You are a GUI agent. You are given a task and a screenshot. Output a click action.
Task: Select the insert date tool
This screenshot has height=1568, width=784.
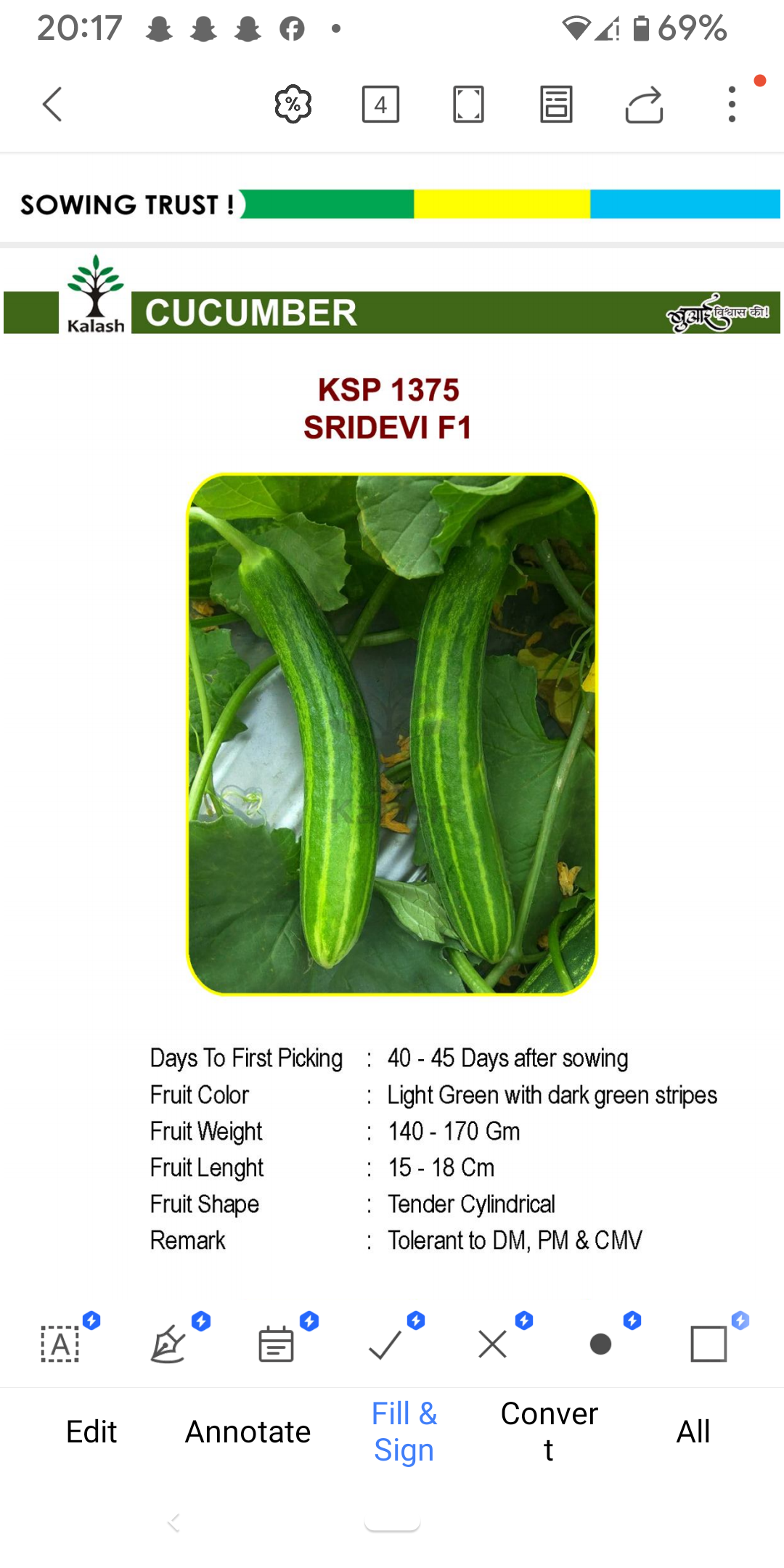click(x=276, y=1344)
